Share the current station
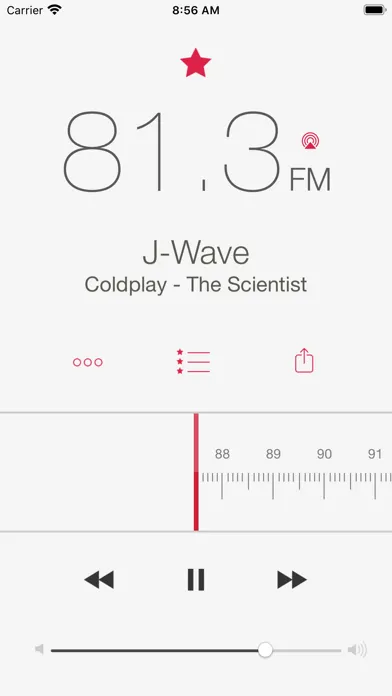The image size is (392, 696). (304, 360)
